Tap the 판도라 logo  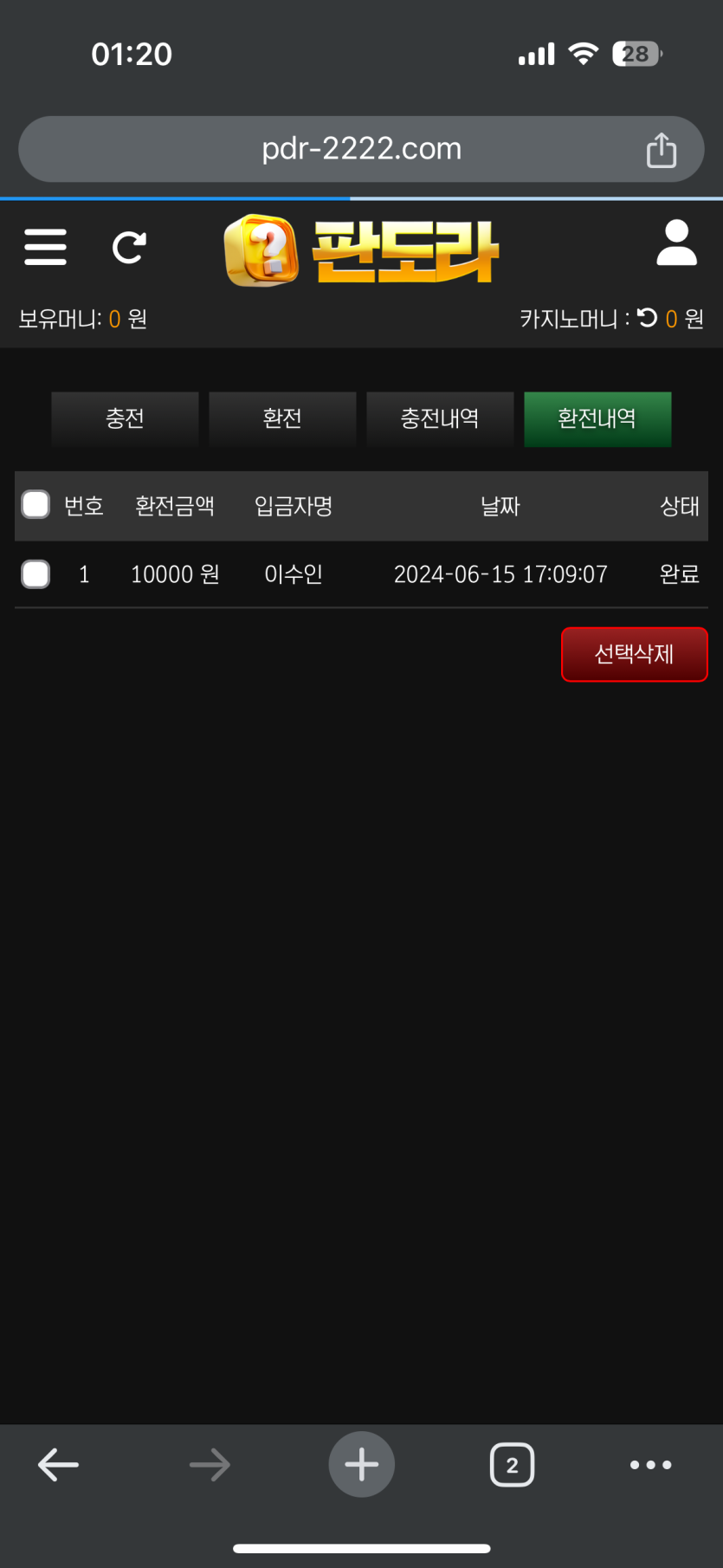[x=361, y=251]
